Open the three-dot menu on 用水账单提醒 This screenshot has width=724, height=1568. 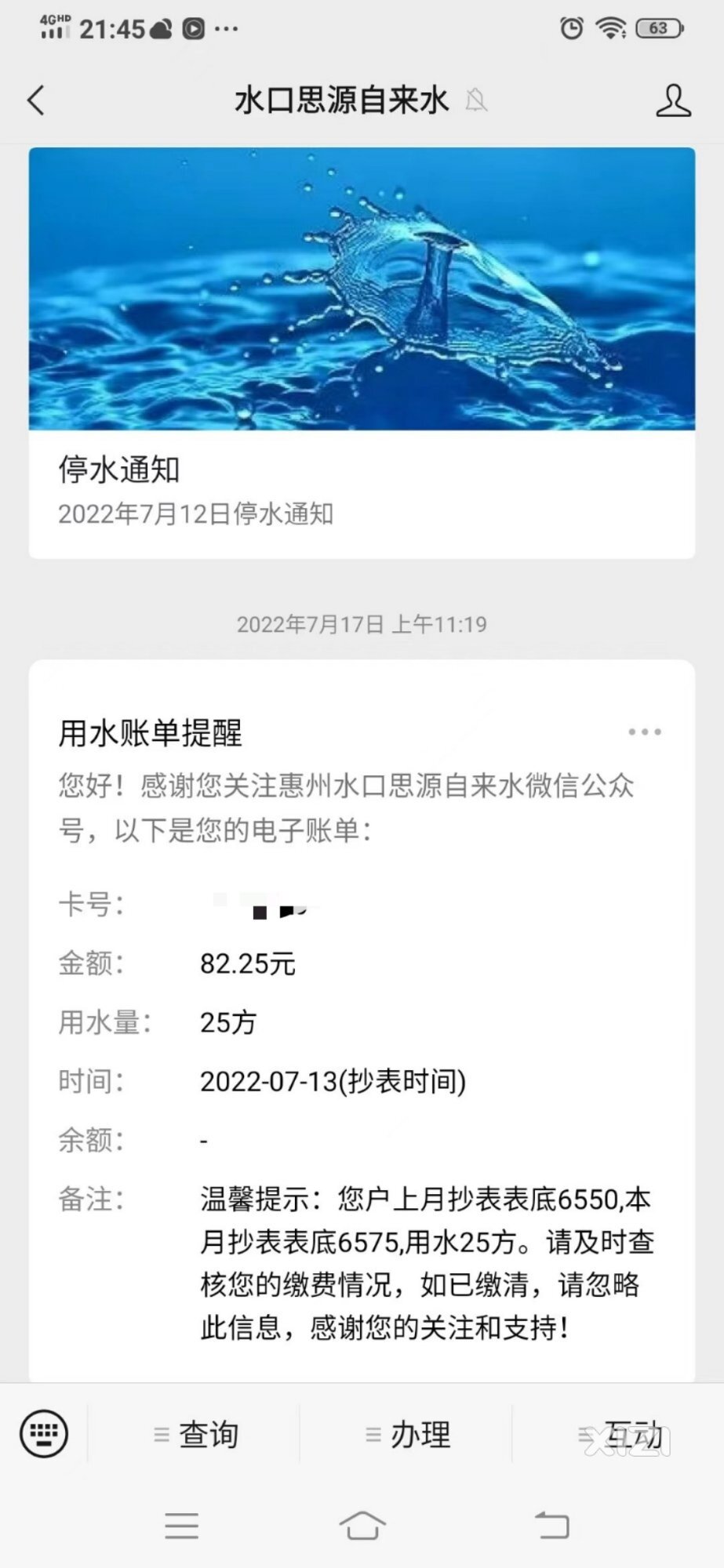pos(645,732)
